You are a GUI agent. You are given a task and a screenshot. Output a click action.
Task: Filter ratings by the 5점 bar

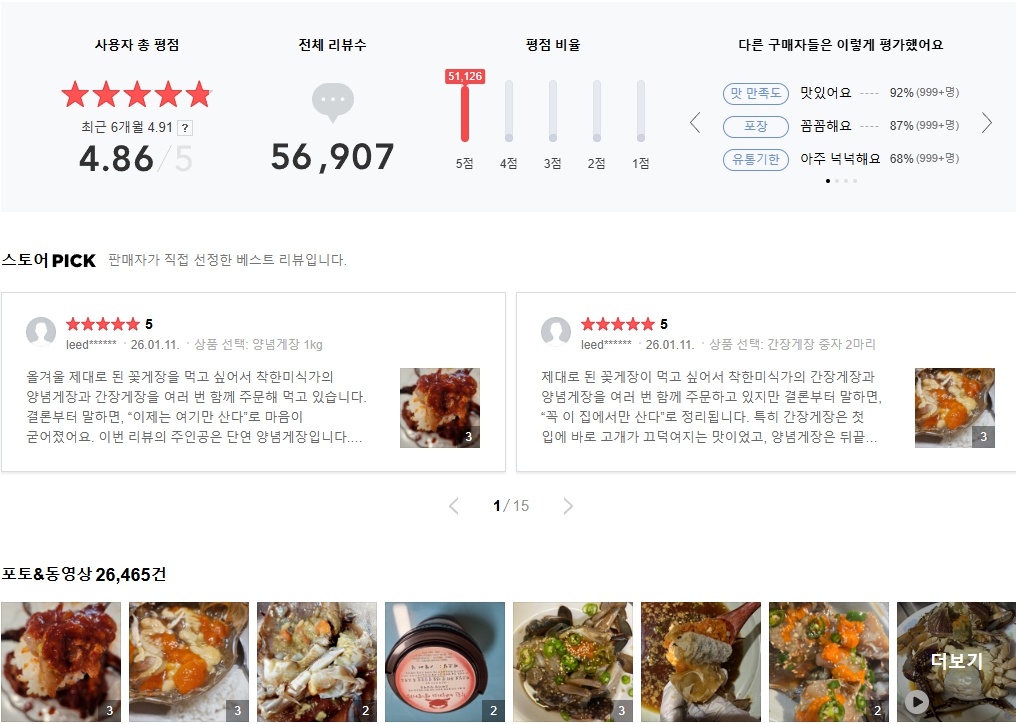click(x=465, y=113)
